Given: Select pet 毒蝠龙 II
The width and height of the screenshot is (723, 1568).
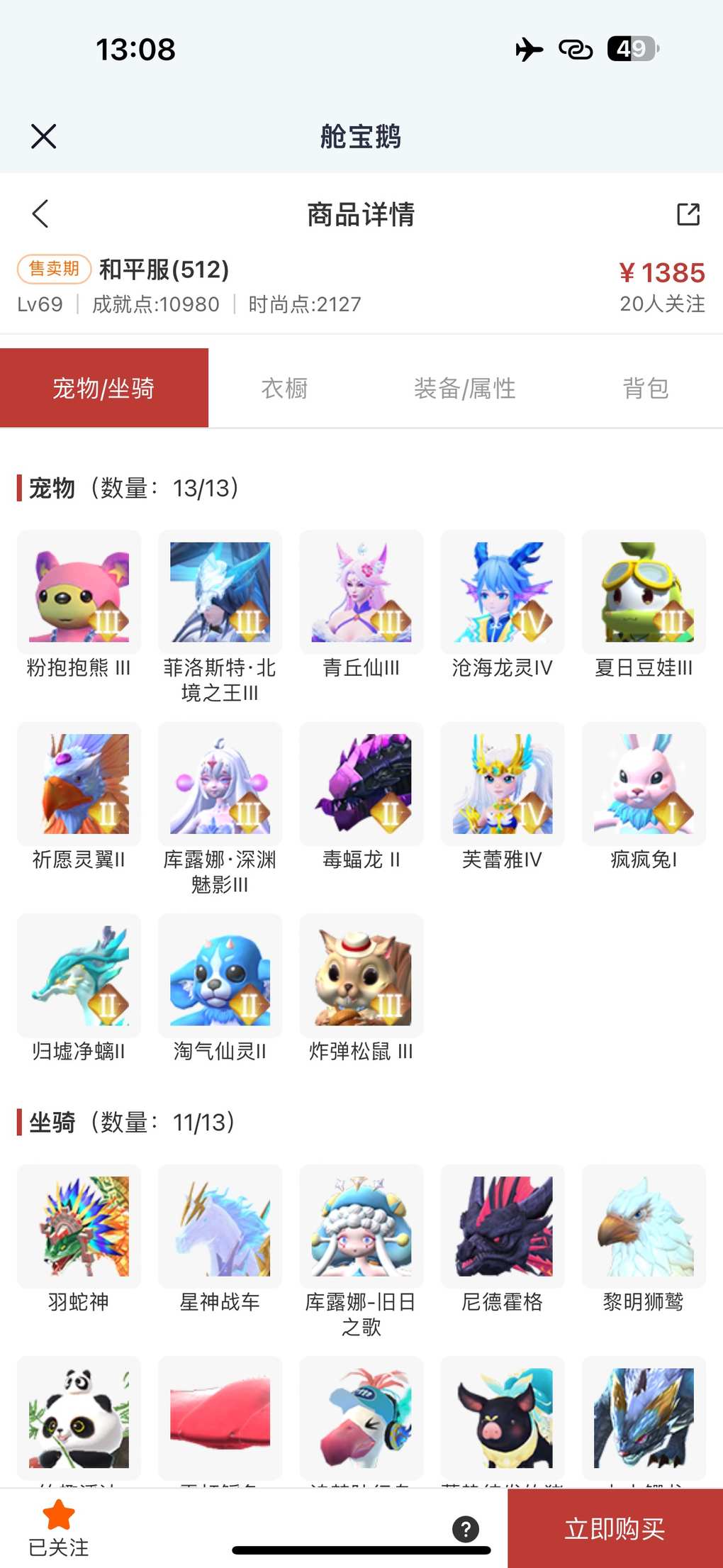Looking at the screenshot, I should (361, 784).
